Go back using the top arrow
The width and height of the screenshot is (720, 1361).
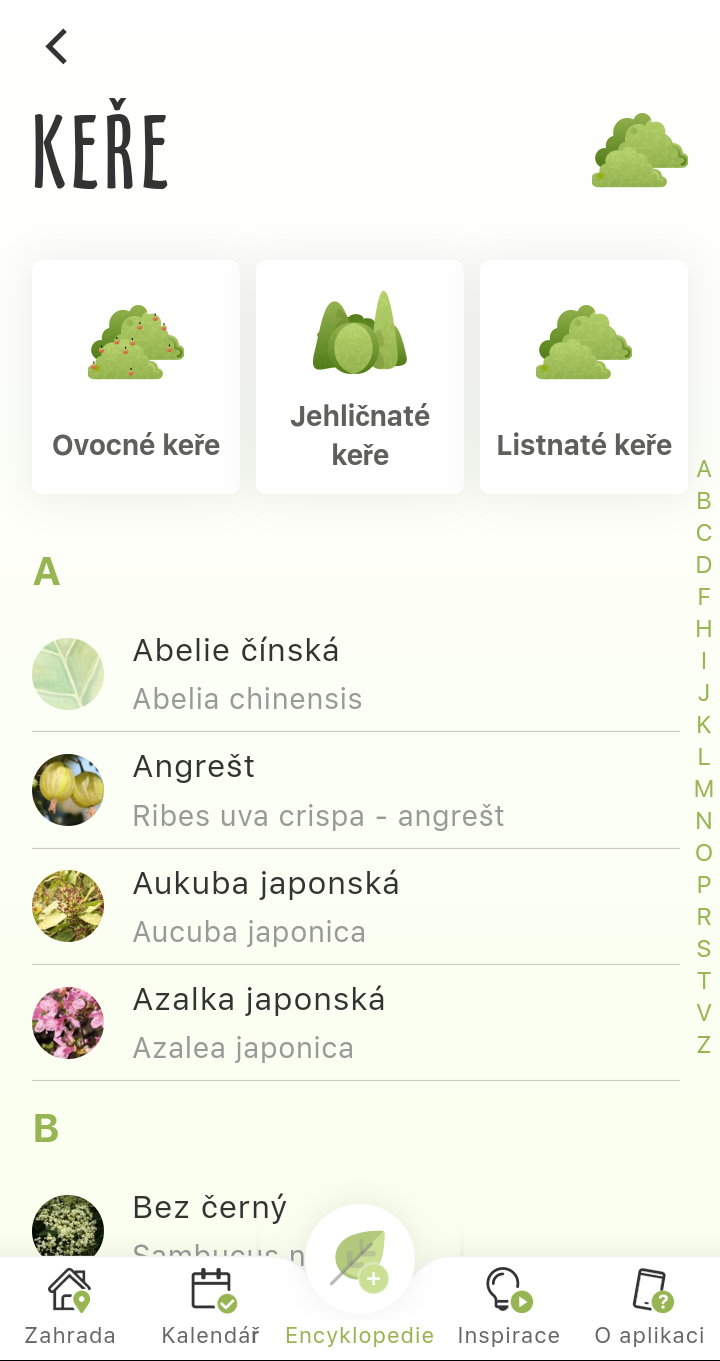[57, 47]
